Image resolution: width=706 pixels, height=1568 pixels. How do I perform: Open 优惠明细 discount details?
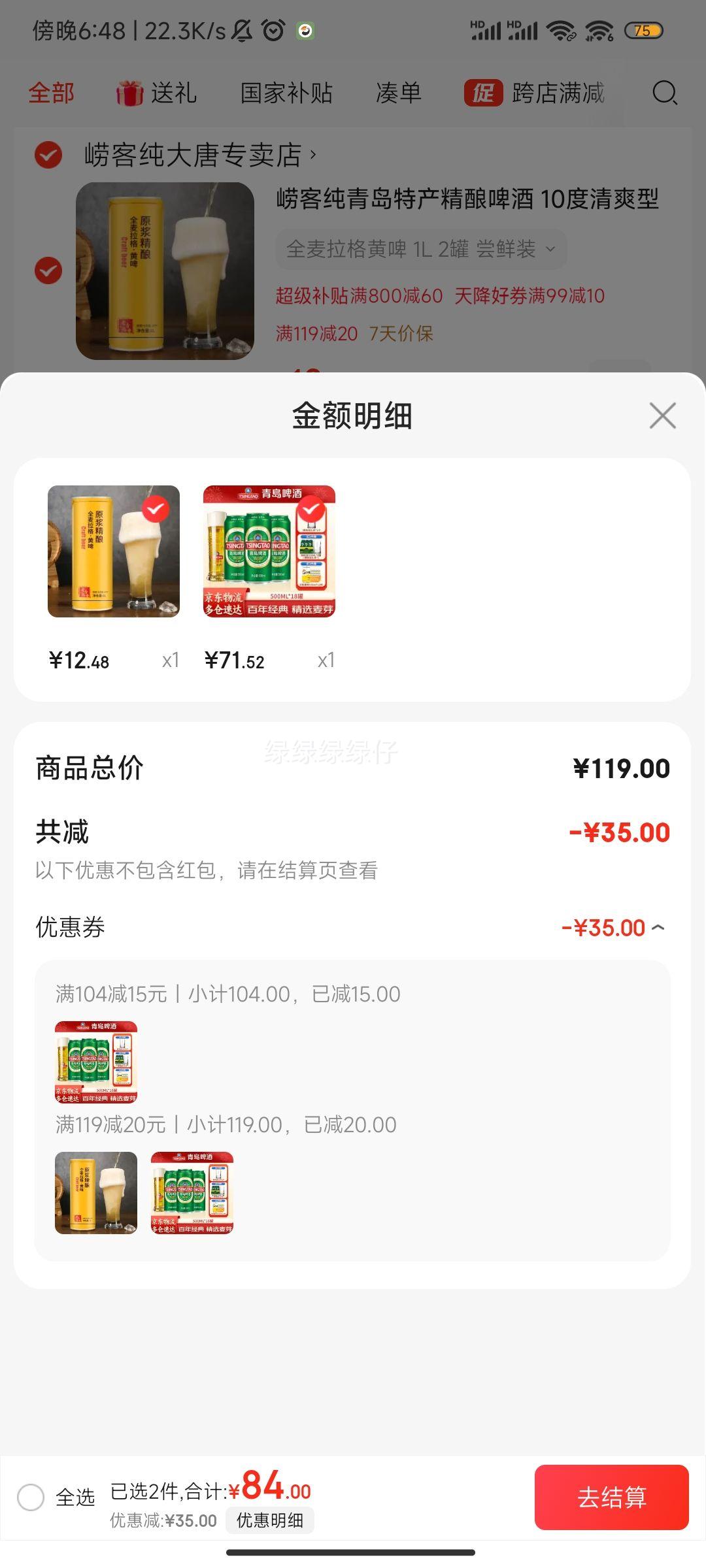pos(271,1520)
